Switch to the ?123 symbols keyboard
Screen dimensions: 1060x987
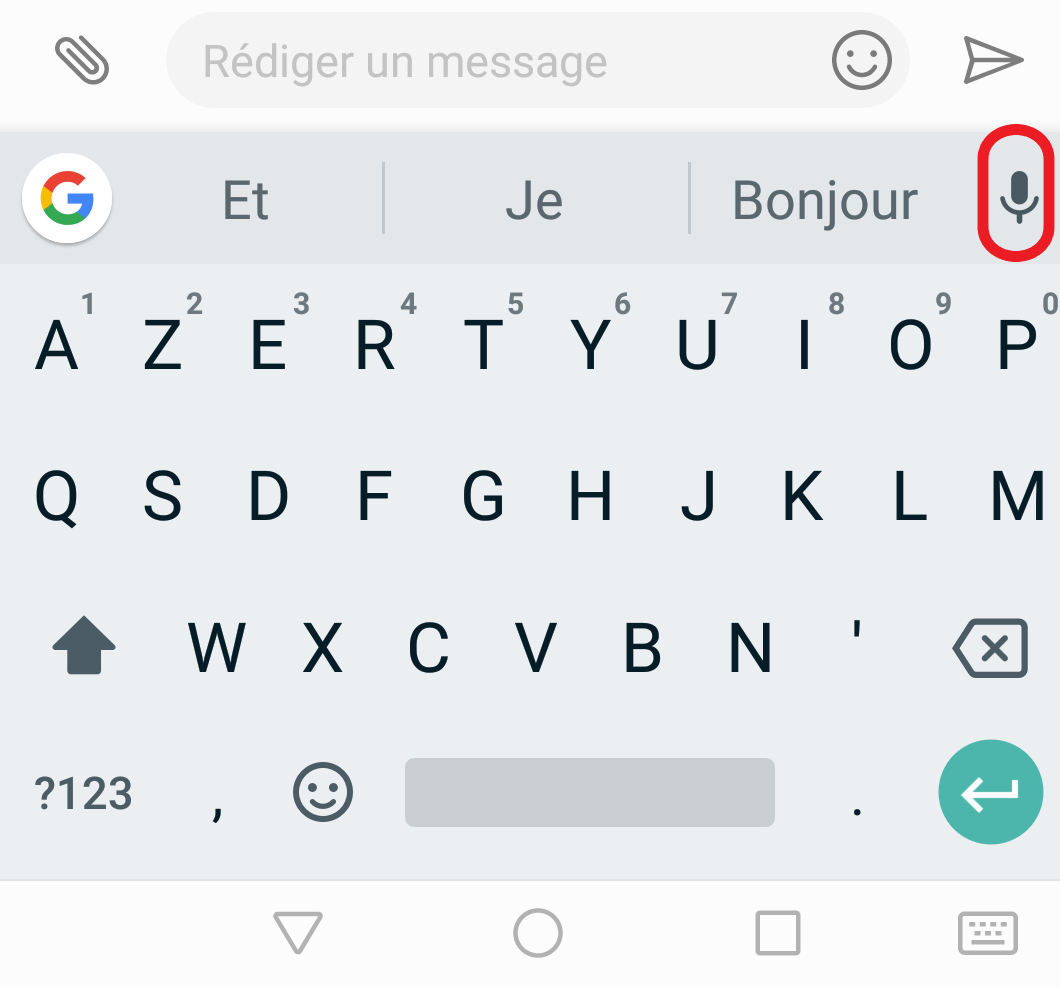83,794
